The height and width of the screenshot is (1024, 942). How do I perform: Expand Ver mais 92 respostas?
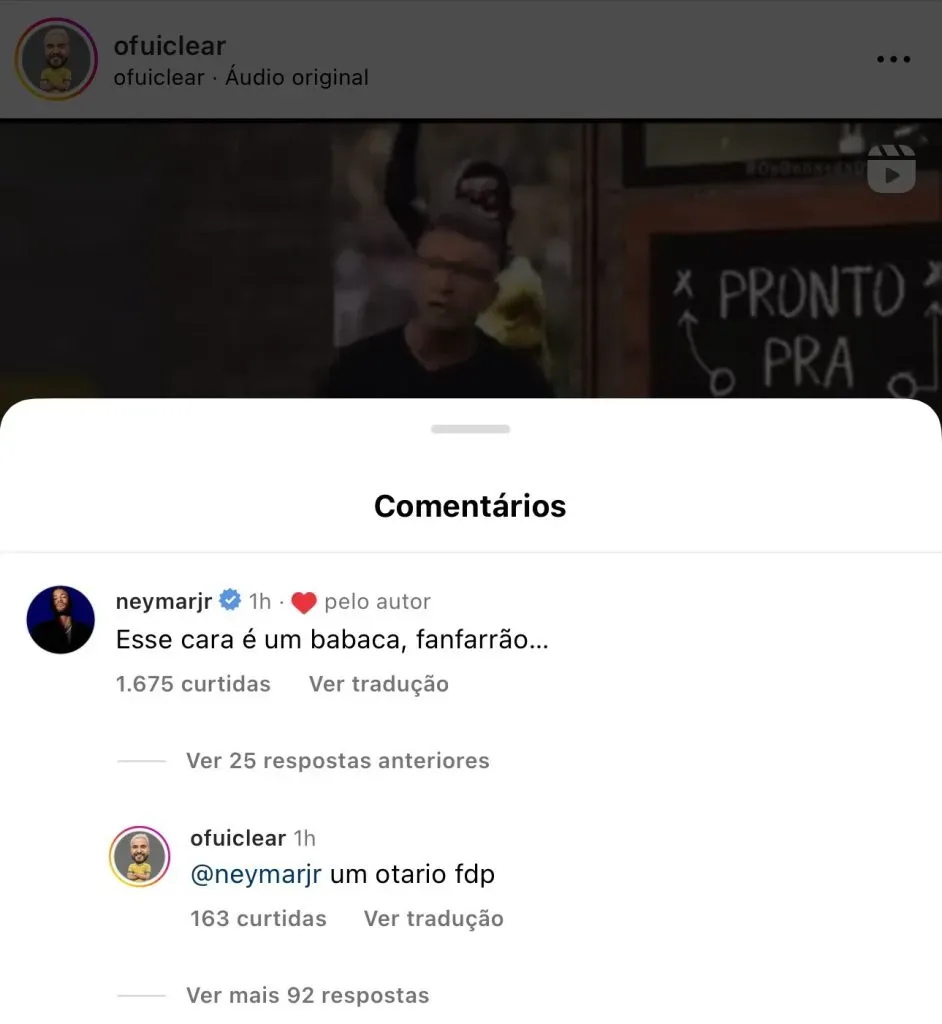click(307, 996)
